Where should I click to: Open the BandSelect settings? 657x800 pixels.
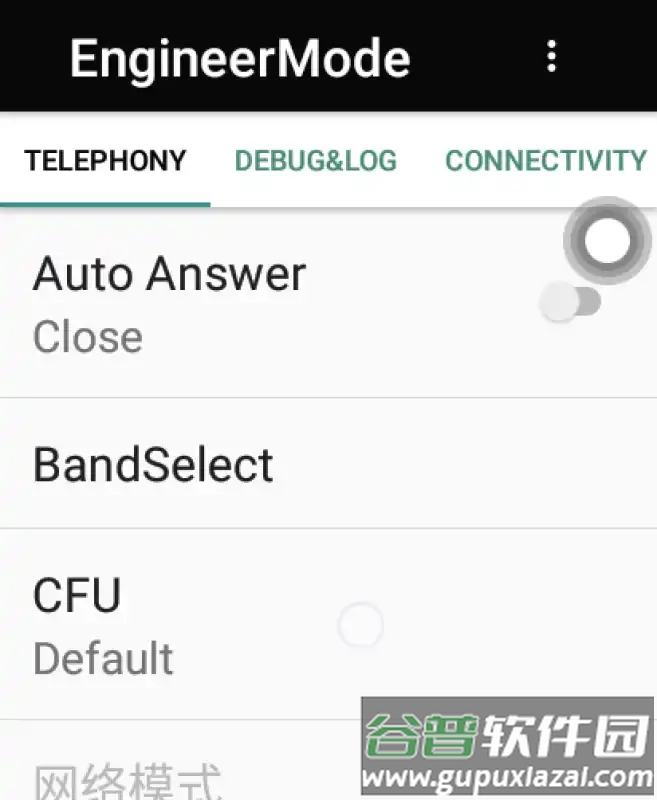coord(153,465)
